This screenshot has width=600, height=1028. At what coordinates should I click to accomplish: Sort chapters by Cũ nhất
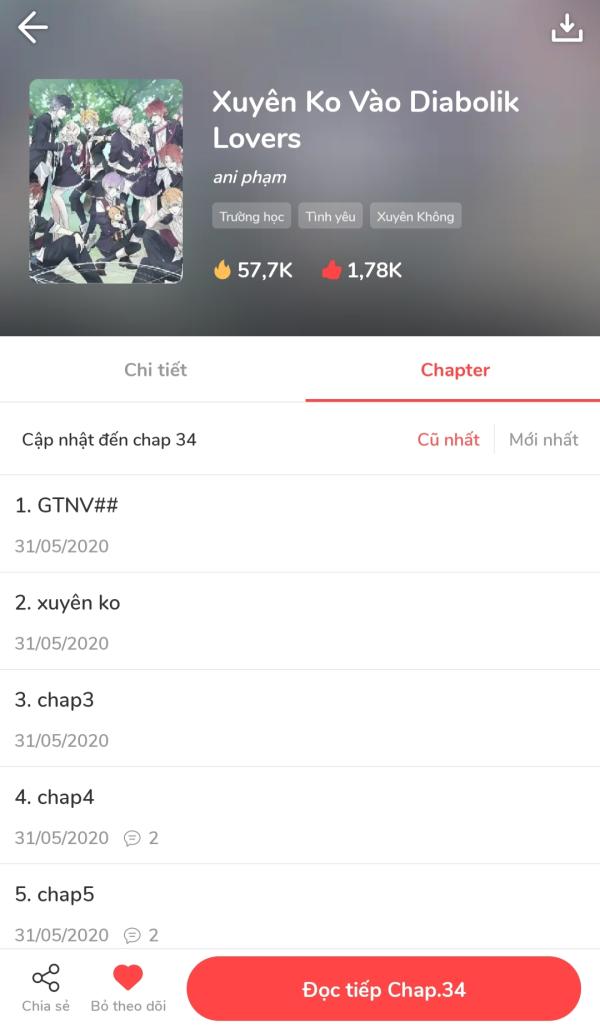click(x=449, y=439)
